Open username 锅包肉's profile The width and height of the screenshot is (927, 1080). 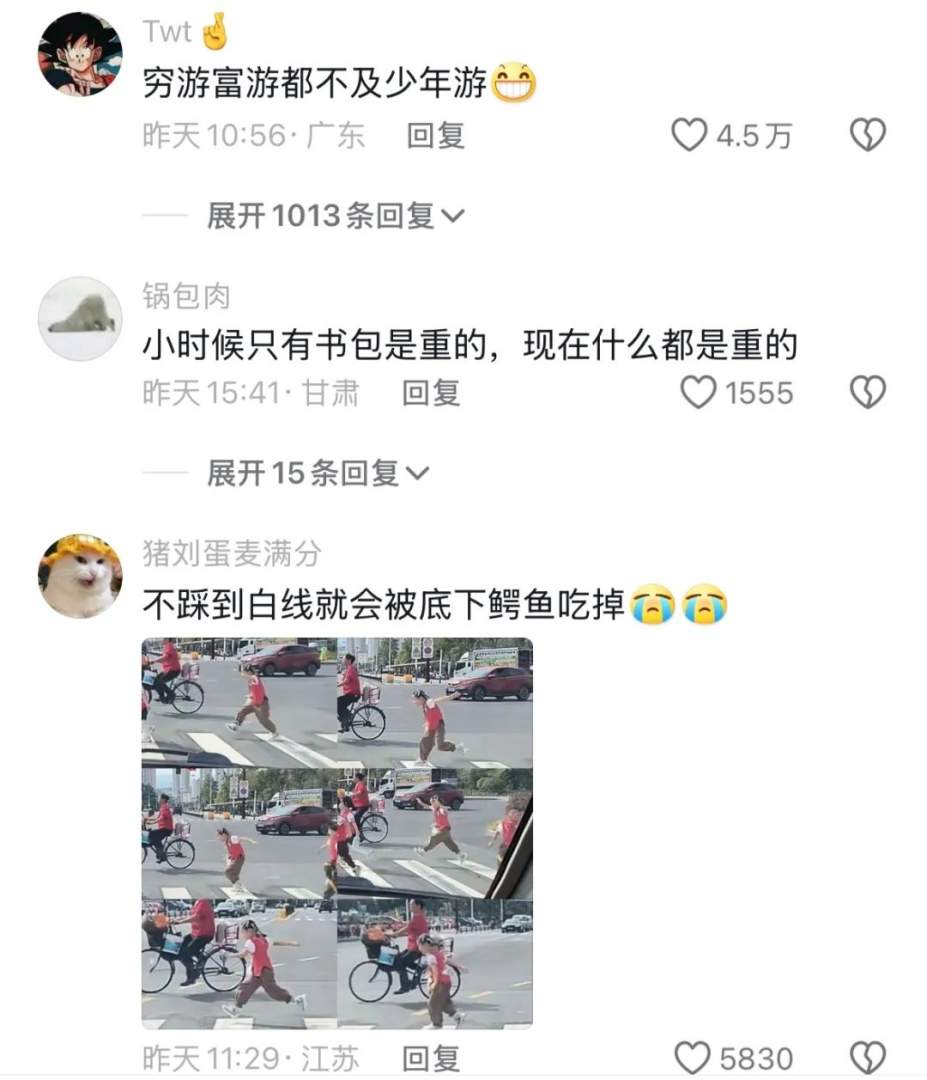(x=186, y=296)
